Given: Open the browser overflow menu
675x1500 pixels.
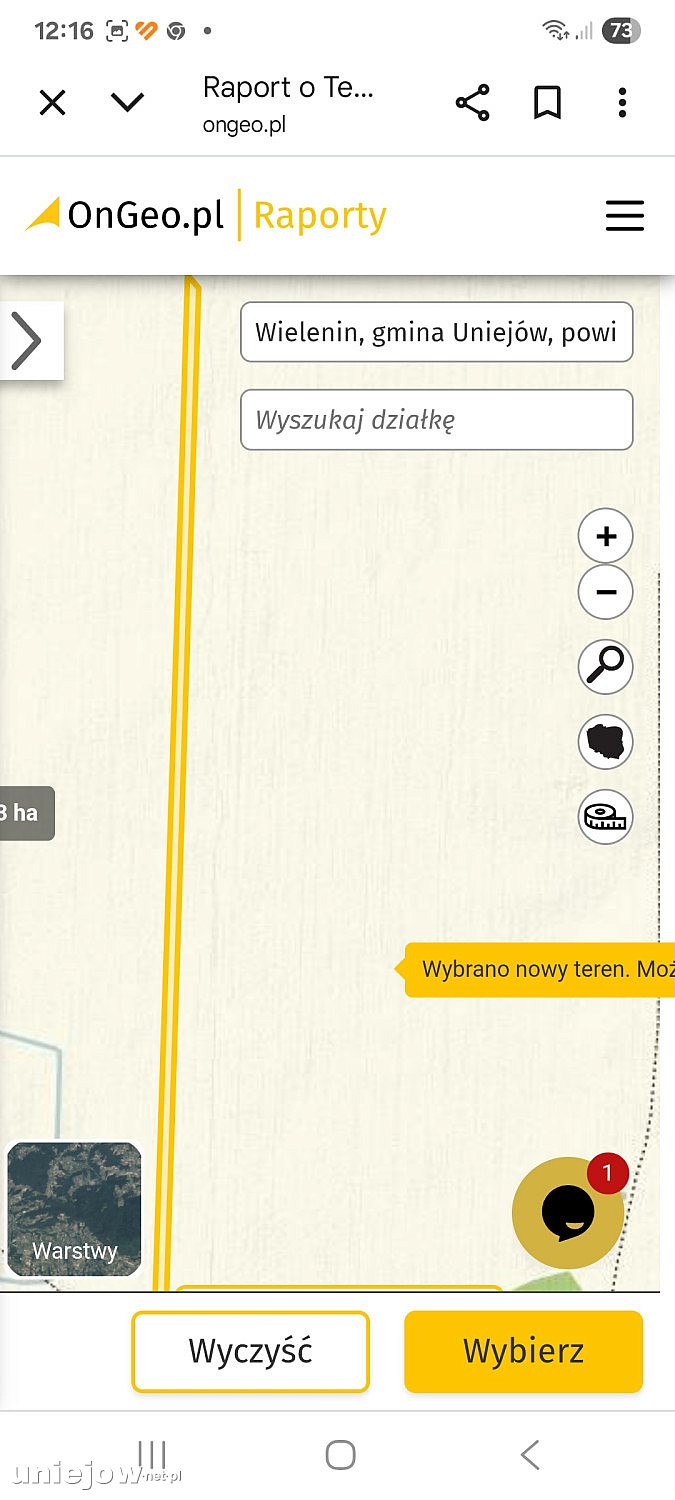Looking at the screenshot, I should (x=622, y=102).
